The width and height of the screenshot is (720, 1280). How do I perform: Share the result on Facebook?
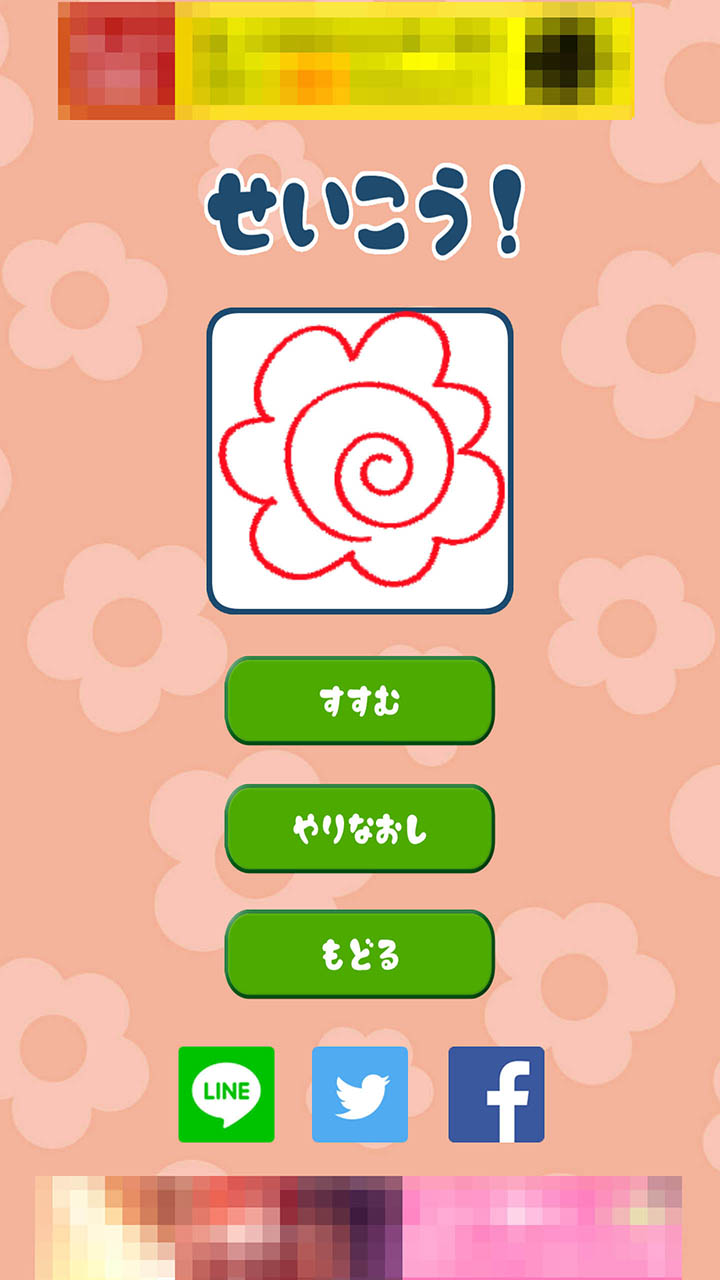(496, 1094)
